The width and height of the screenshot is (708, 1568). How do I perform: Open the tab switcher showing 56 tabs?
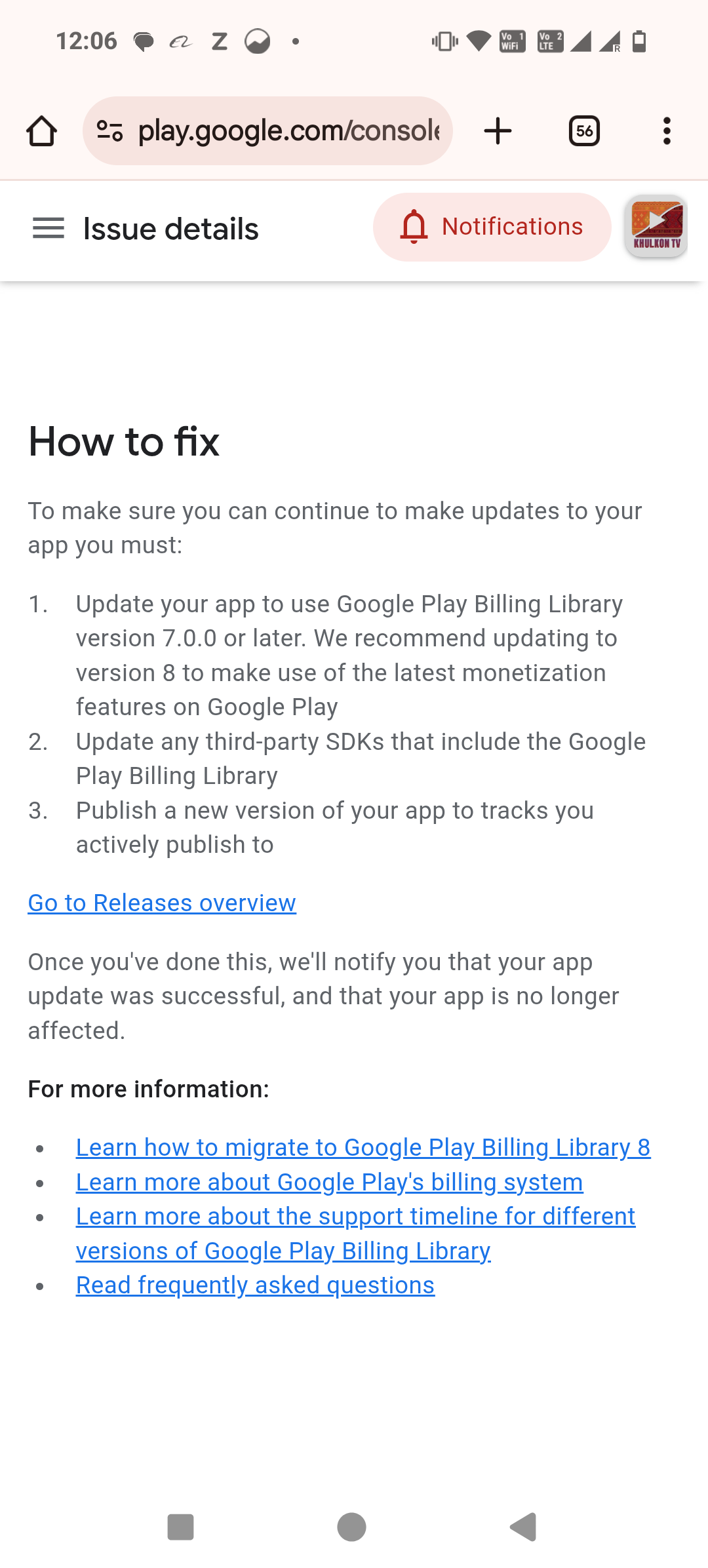click(x=584, y=131)
